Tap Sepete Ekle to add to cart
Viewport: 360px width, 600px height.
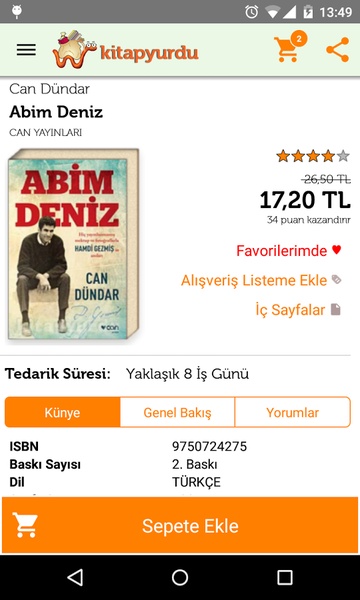pyautogui.click(x=180, y=526)
